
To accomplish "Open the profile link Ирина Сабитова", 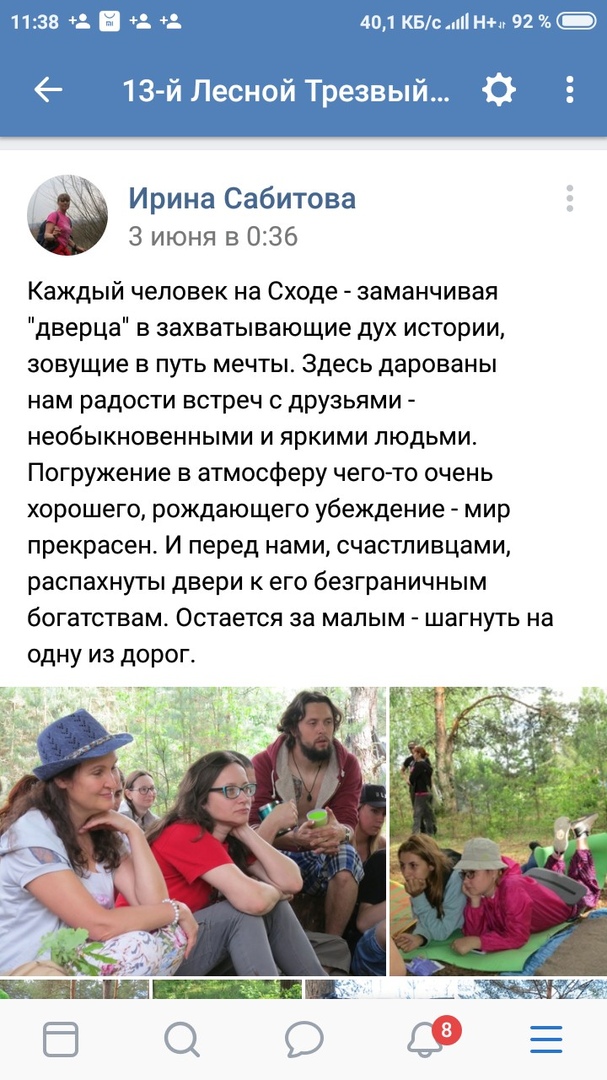I will point(241,198).
